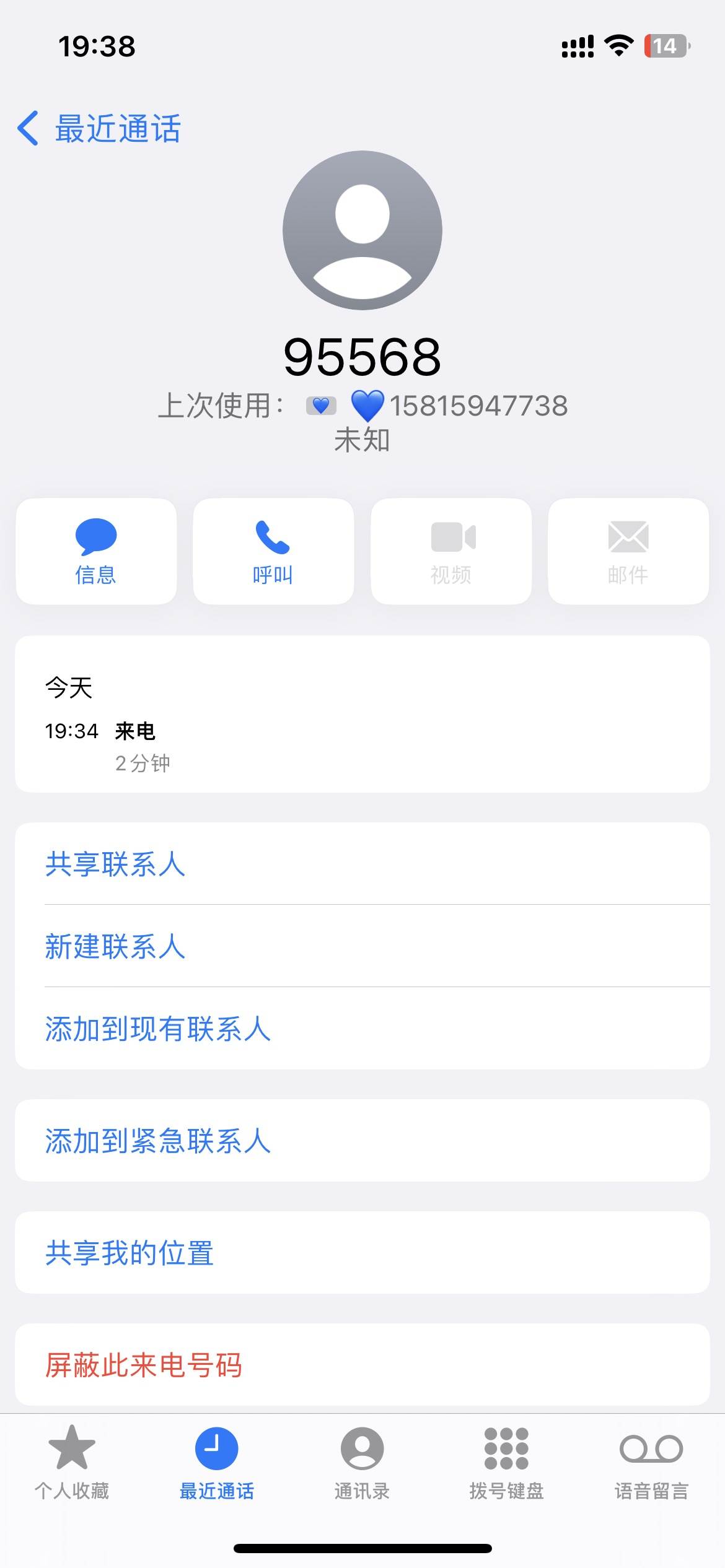Image resolution: width=725 pixels, height=1568 pixels.
Task: Select 共享联系人
Action: click(362, 864)
